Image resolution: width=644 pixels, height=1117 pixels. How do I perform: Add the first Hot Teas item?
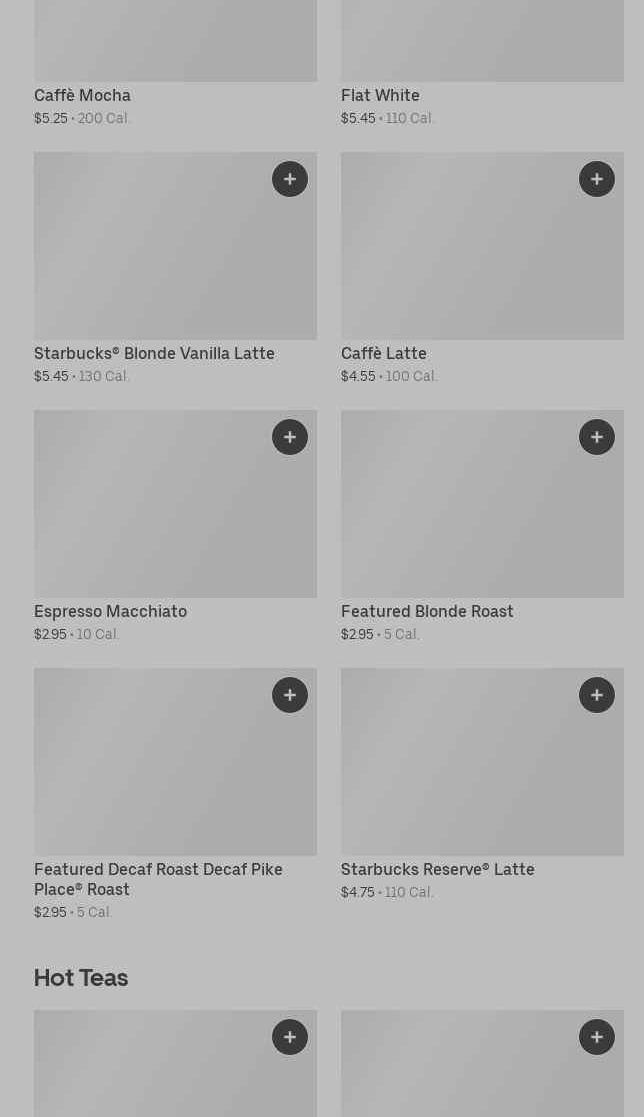click(290, 1037)
